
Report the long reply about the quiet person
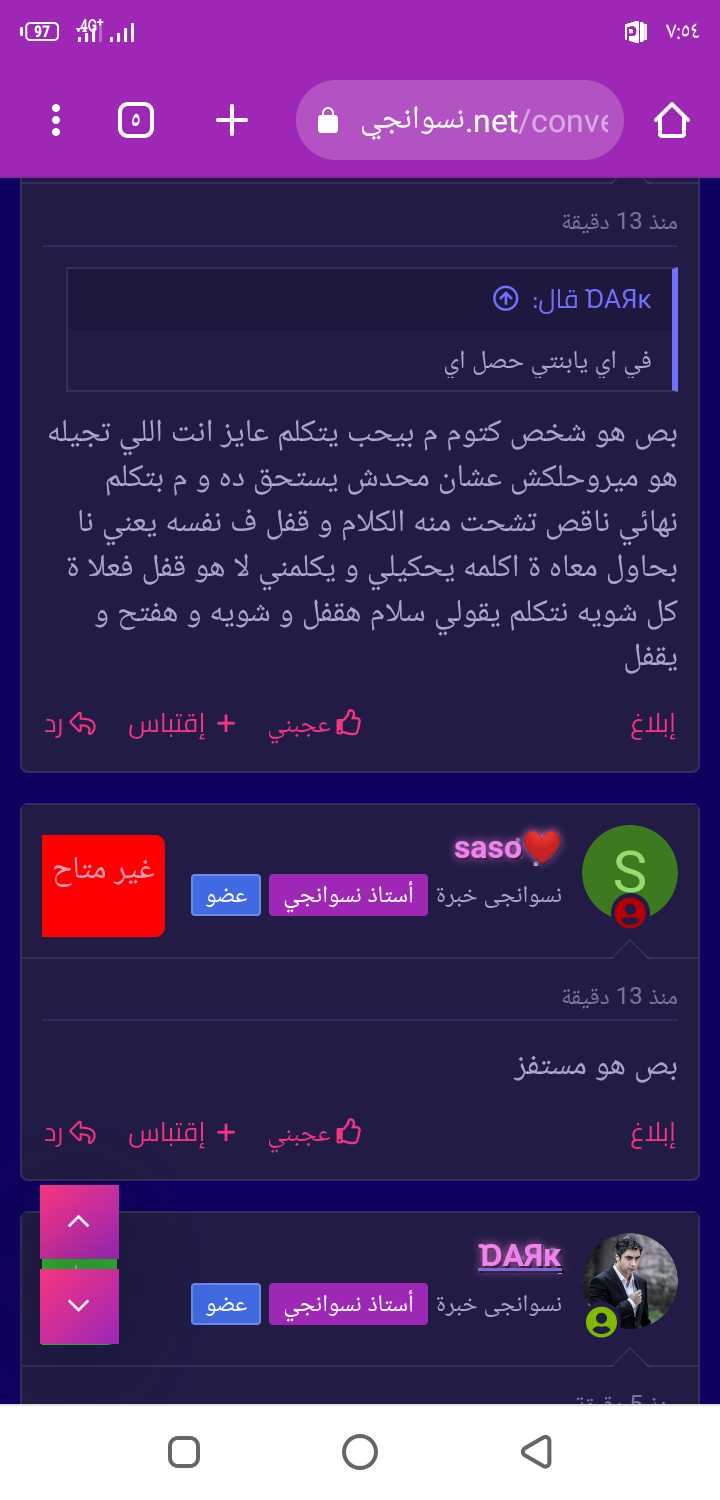[x=654, y=726]
